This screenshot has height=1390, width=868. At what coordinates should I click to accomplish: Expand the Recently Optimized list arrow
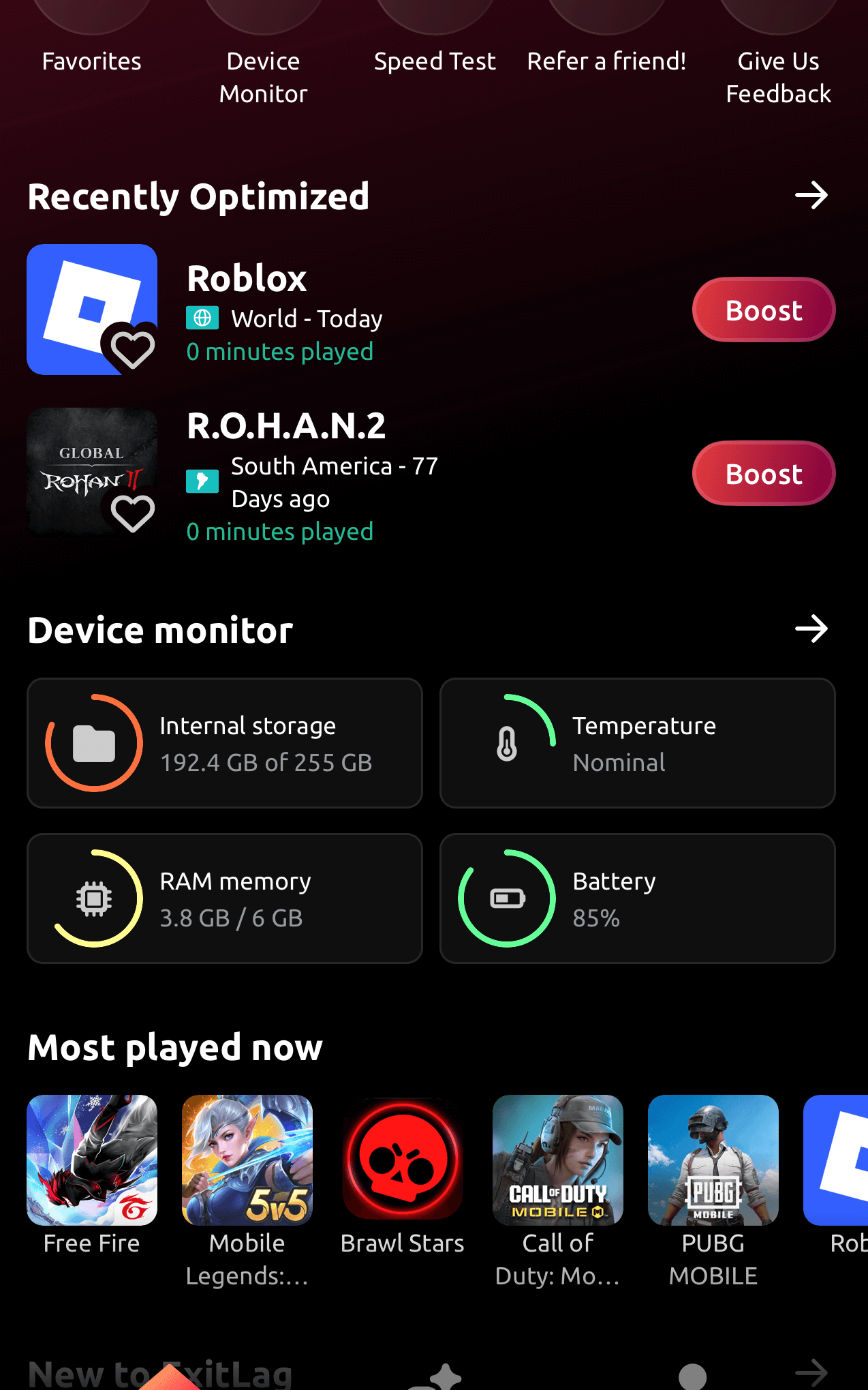click(811, 196)
